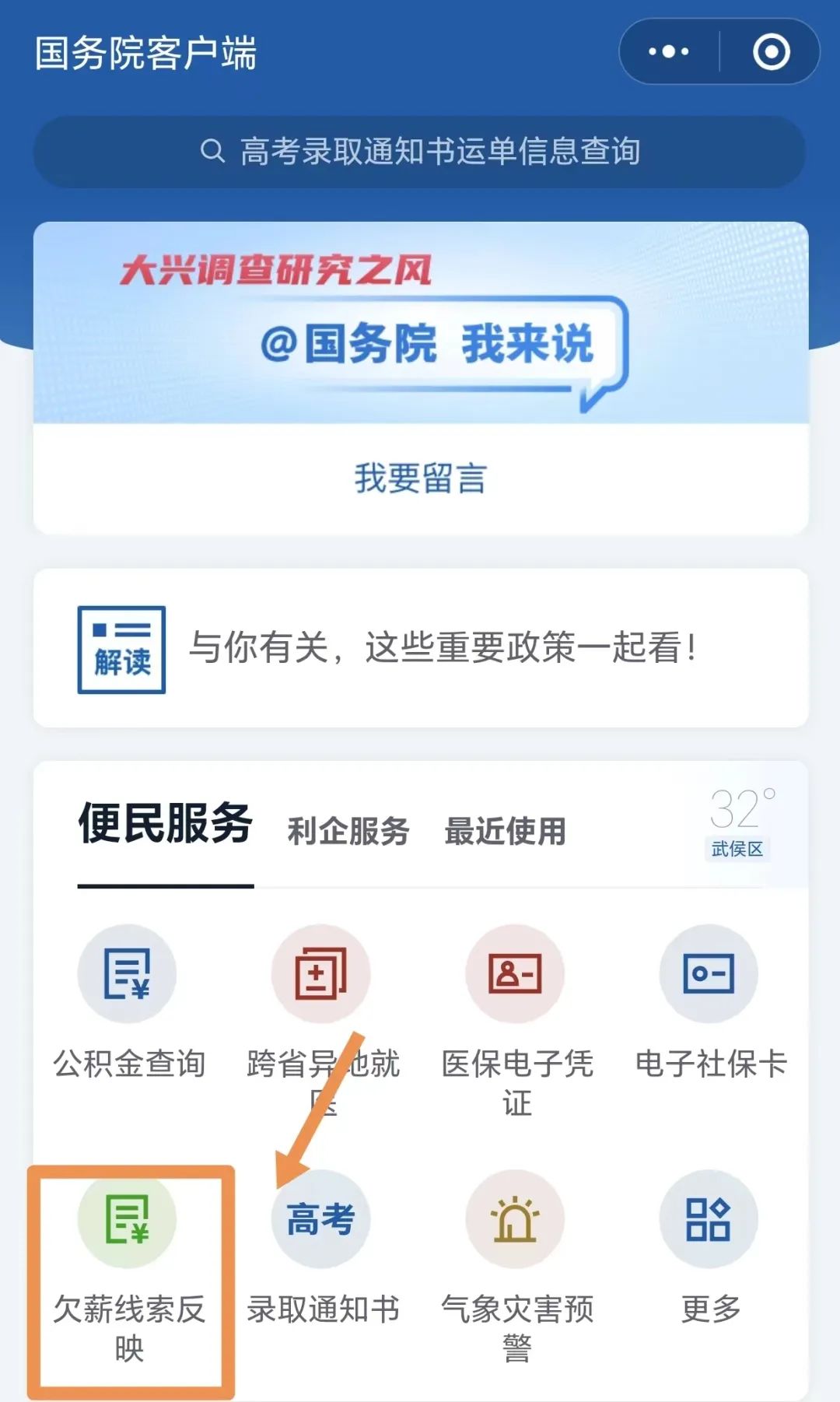This screenshot has width=840, height=1402.
Task: Open the 欠薪线索反映 highlighted service
Action: pyautogui.click(x=127, y=1221)
